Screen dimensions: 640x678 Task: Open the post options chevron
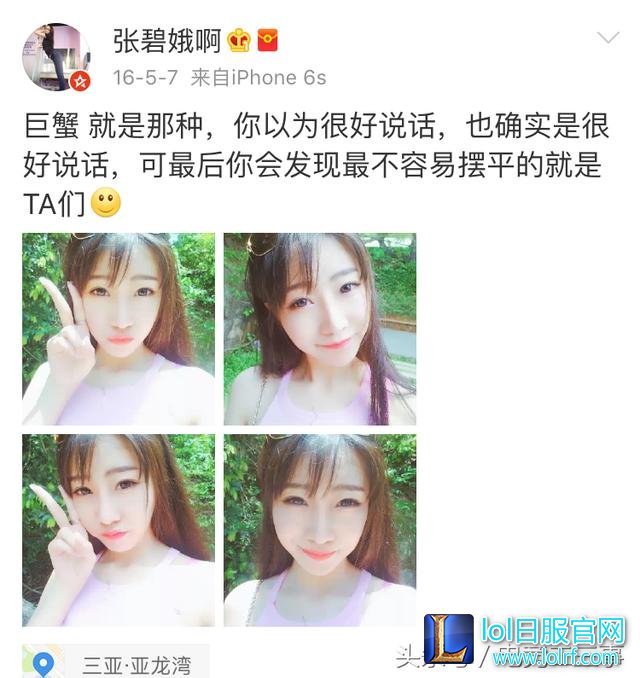(608, 39)
